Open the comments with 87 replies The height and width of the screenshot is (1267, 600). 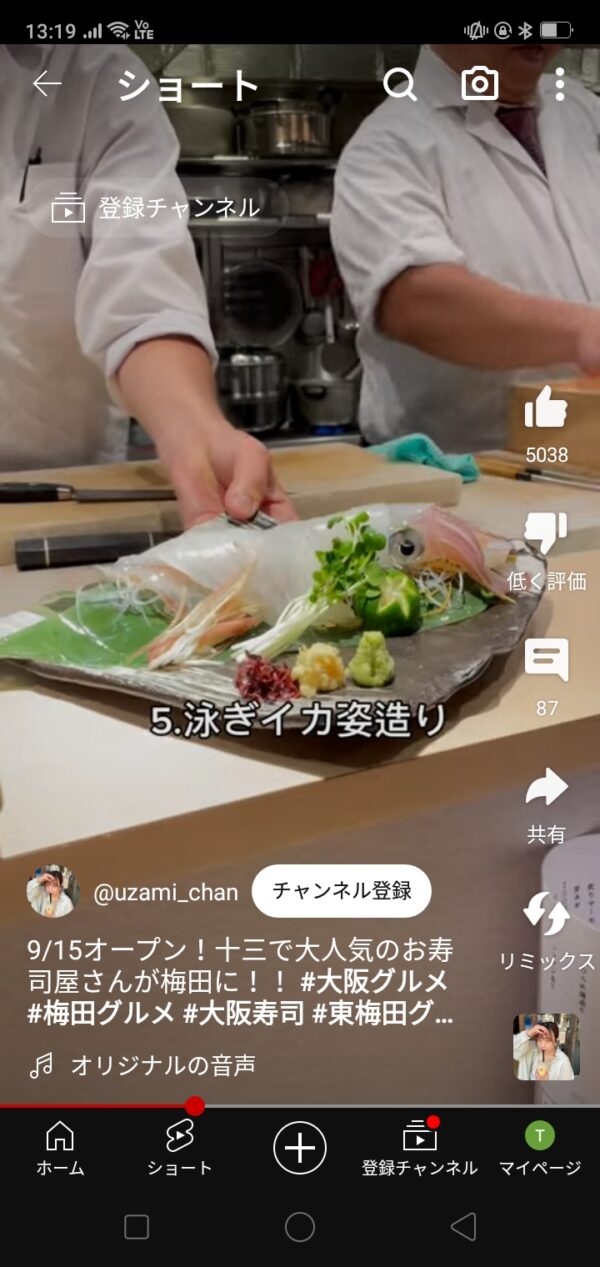(x=546, y=661)
